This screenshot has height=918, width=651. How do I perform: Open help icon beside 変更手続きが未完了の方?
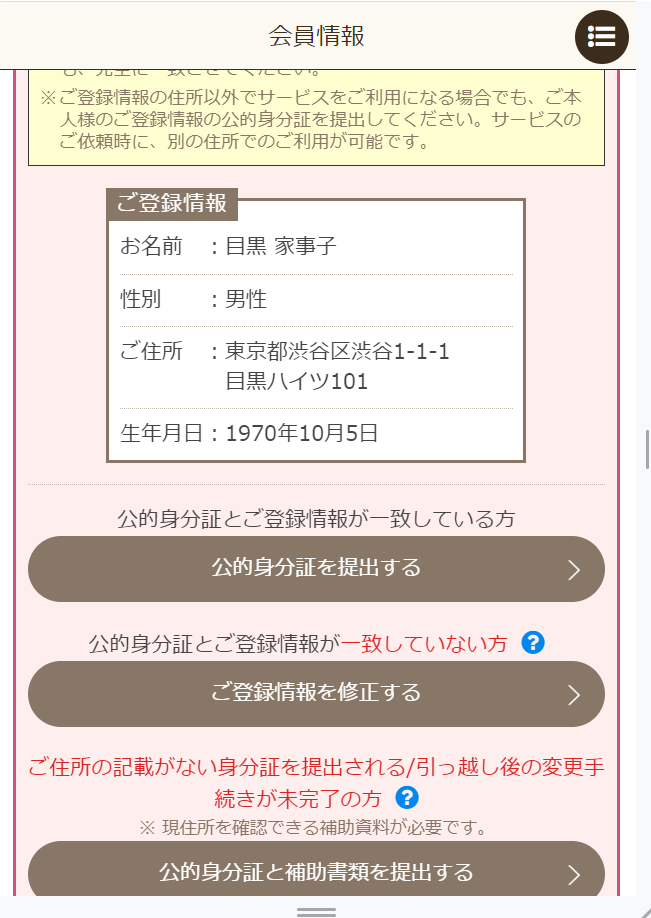407,798
